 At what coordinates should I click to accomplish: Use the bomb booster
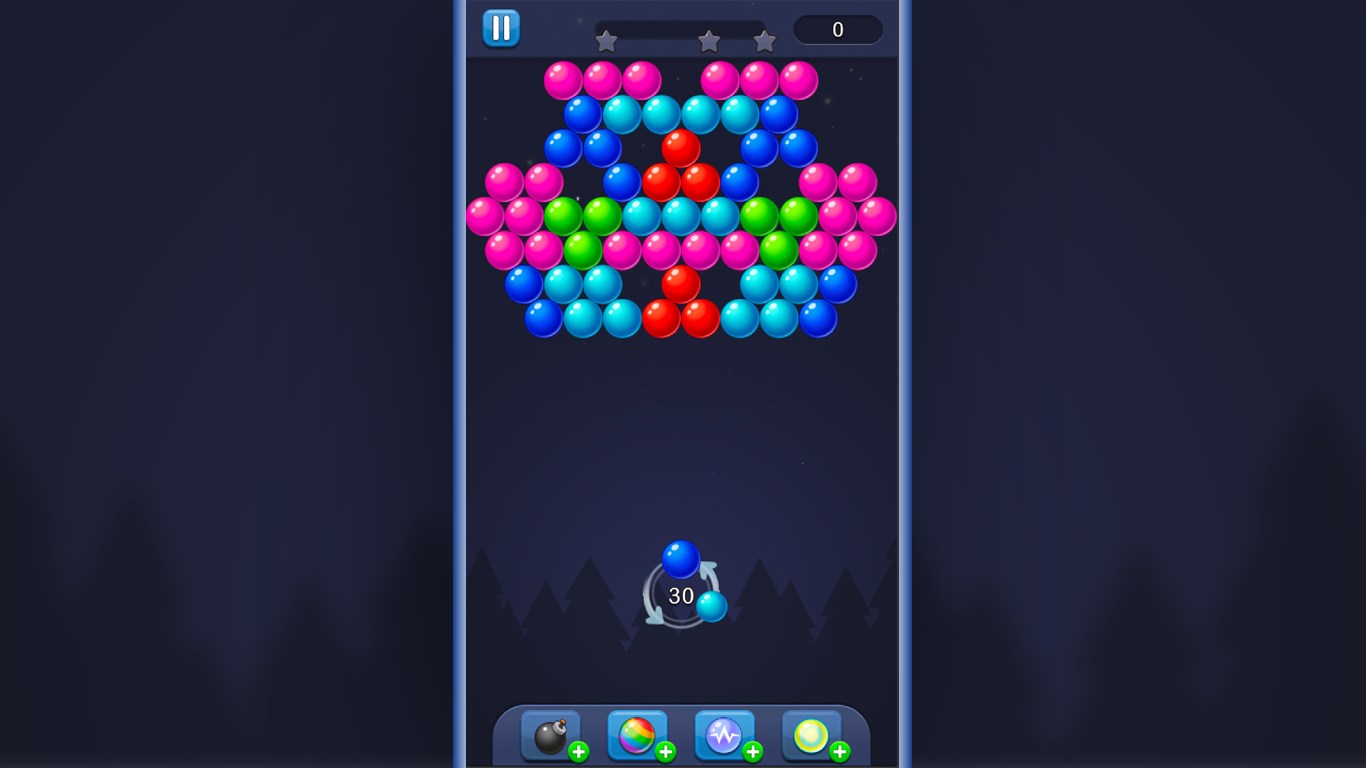551,737
